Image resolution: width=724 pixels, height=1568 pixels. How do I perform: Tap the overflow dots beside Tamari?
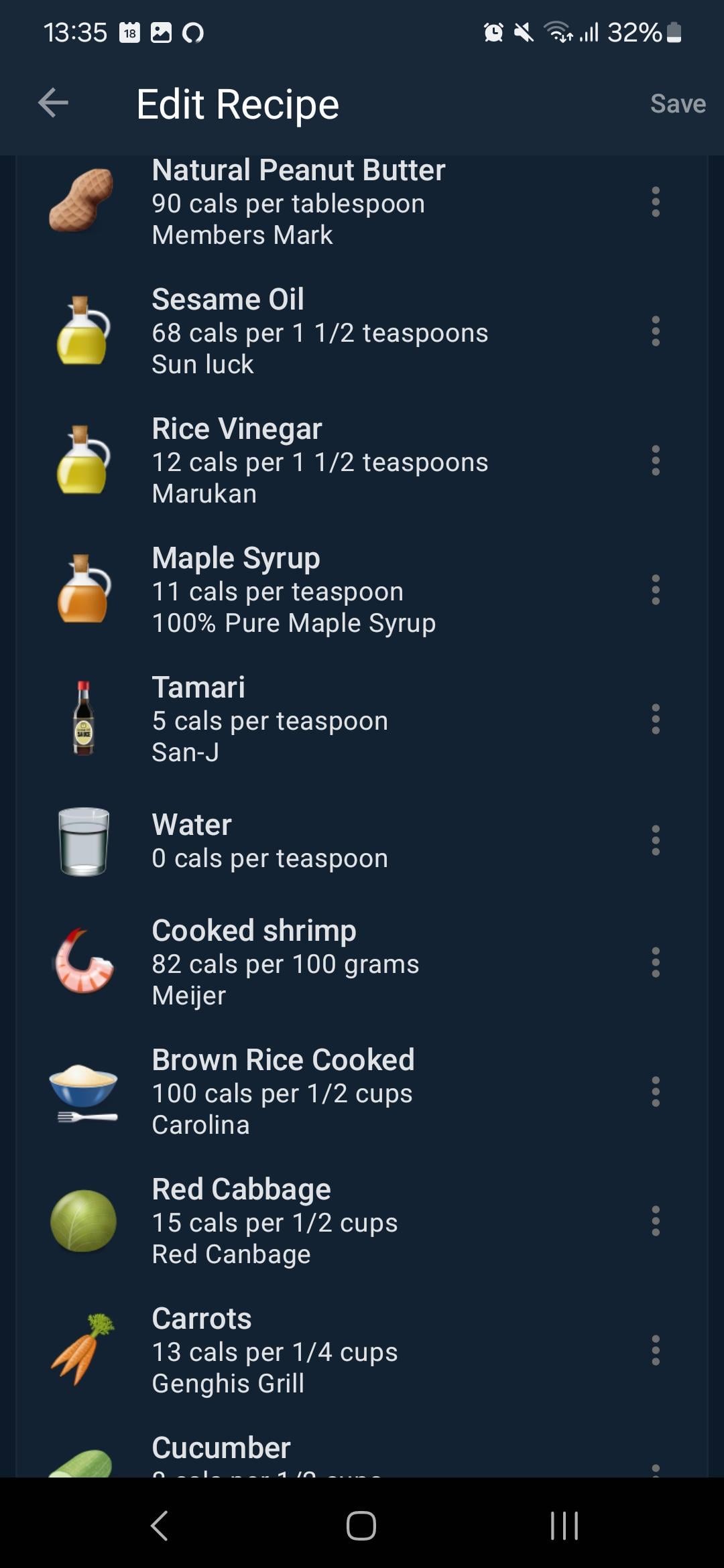click(656, 719)
